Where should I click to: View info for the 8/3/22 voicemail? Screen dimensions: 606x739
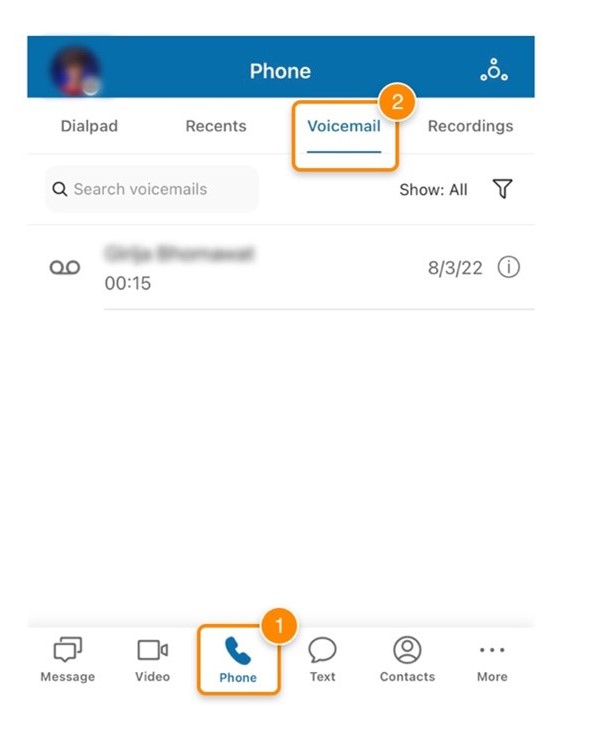click(509, 268)
